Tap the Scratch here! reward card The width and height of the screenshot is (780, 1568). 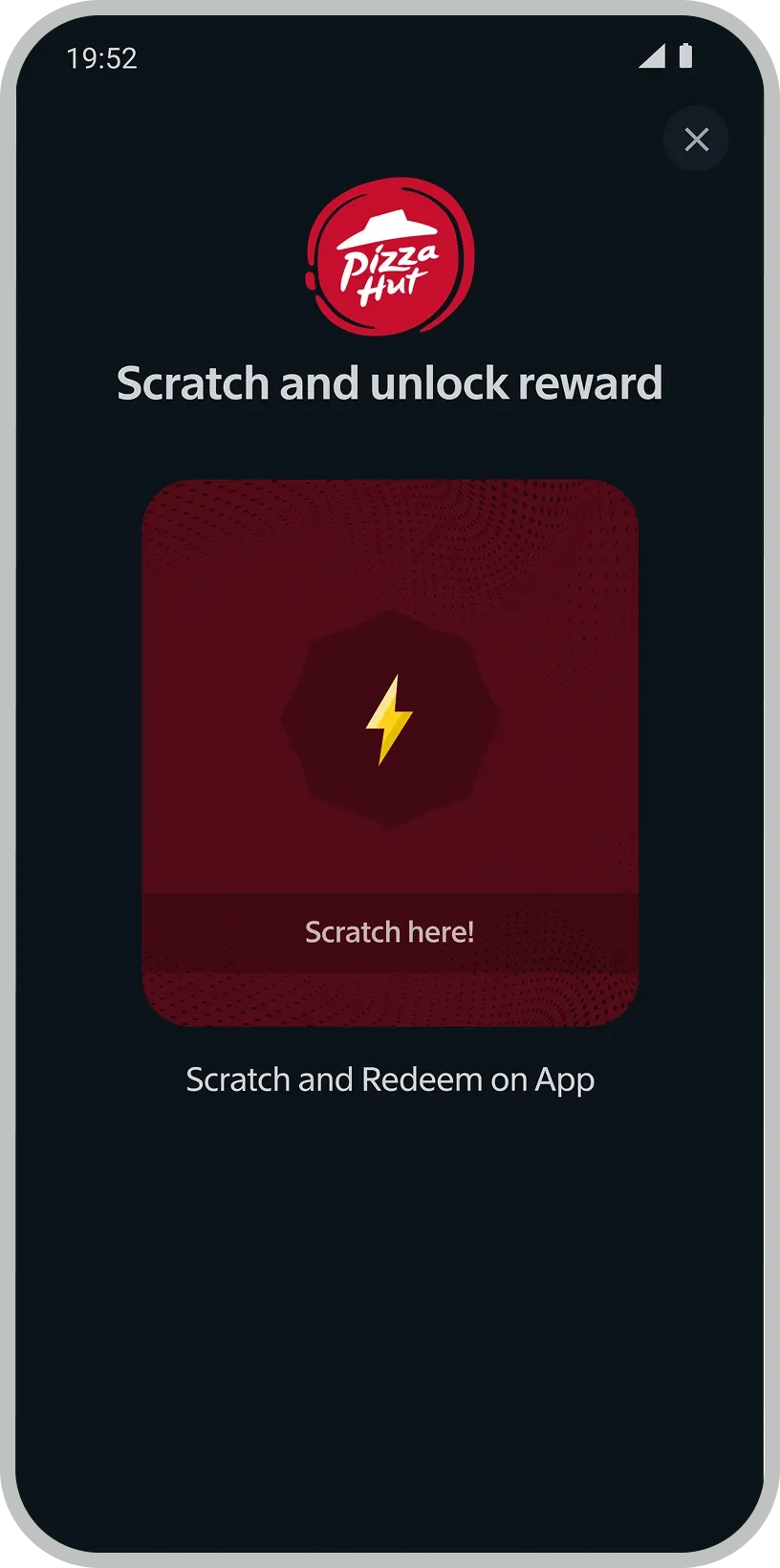390,752
